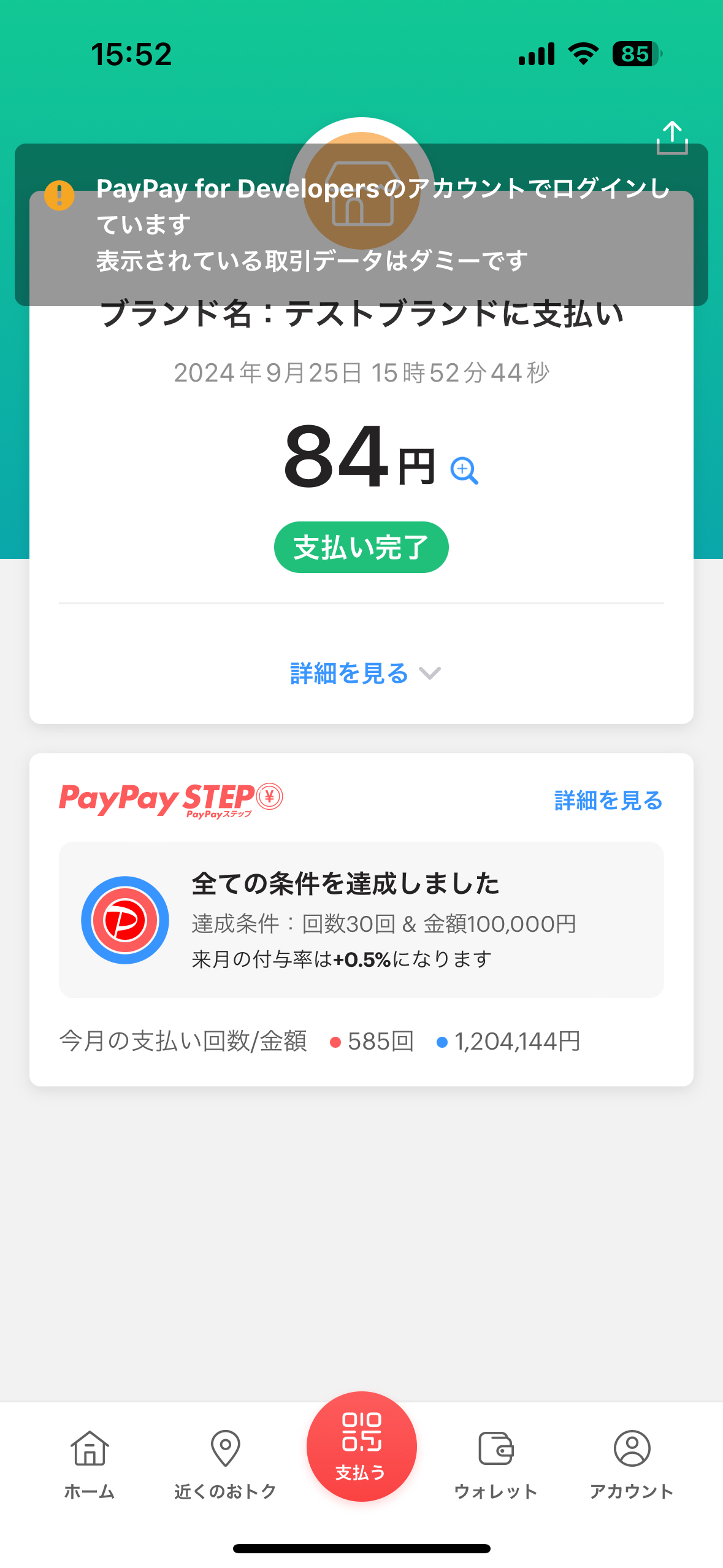The width and height of the screenshot is (723, 1568).
Task: Open the 支払う QR payment button
Action: click(361, 1446)
